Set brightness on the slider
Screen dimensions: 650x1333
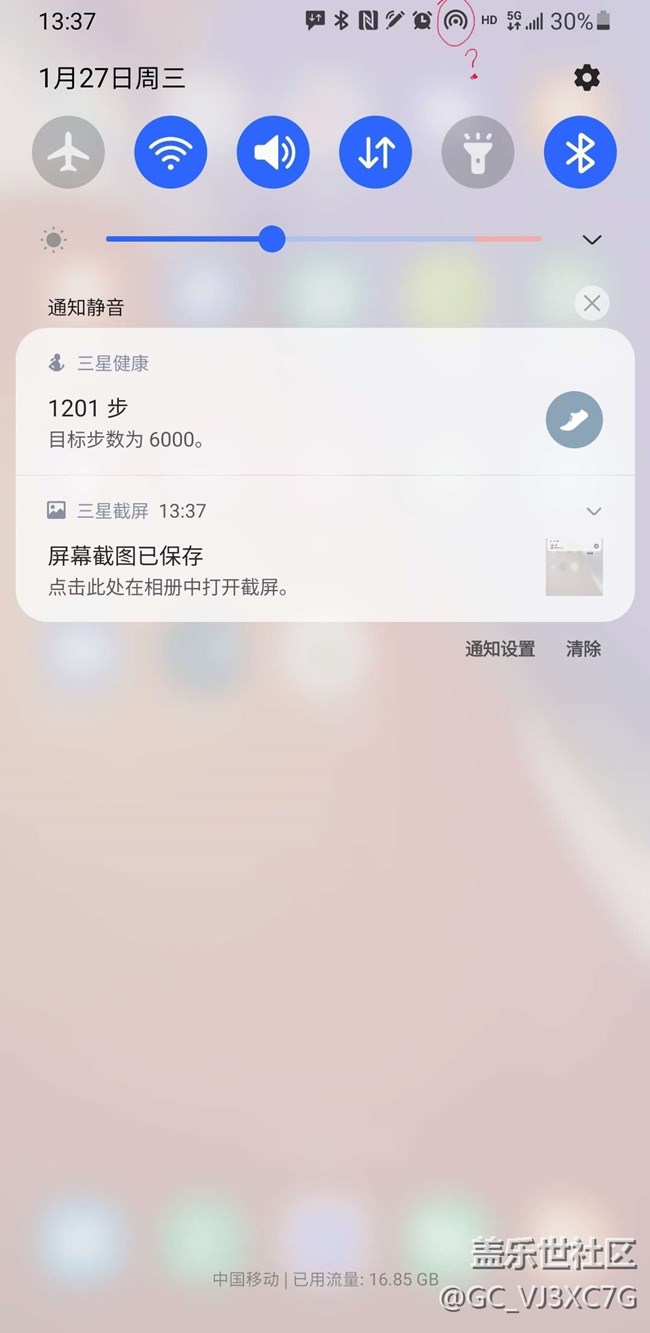pyautogui.click(x=272, y=239)
